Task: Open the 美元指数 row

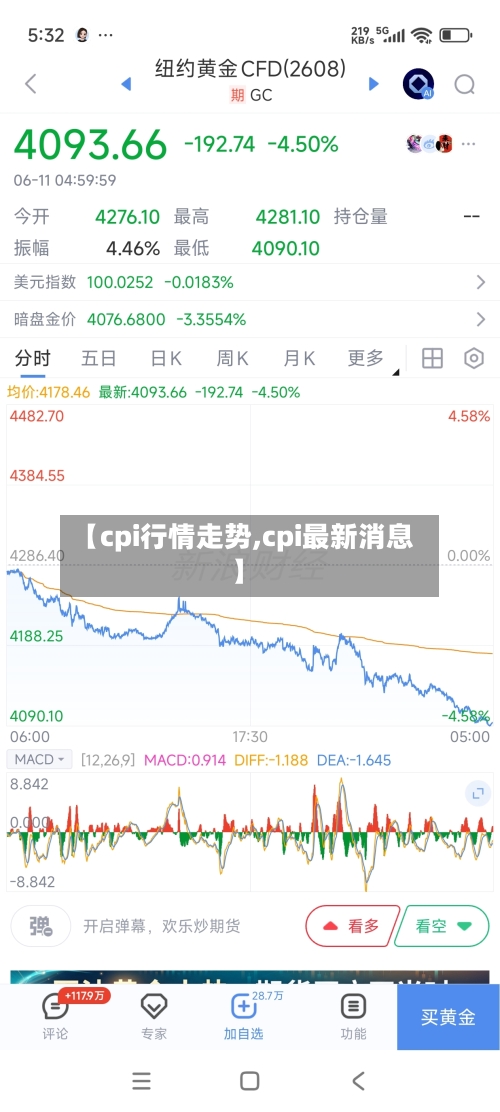Action: point(250,282)
